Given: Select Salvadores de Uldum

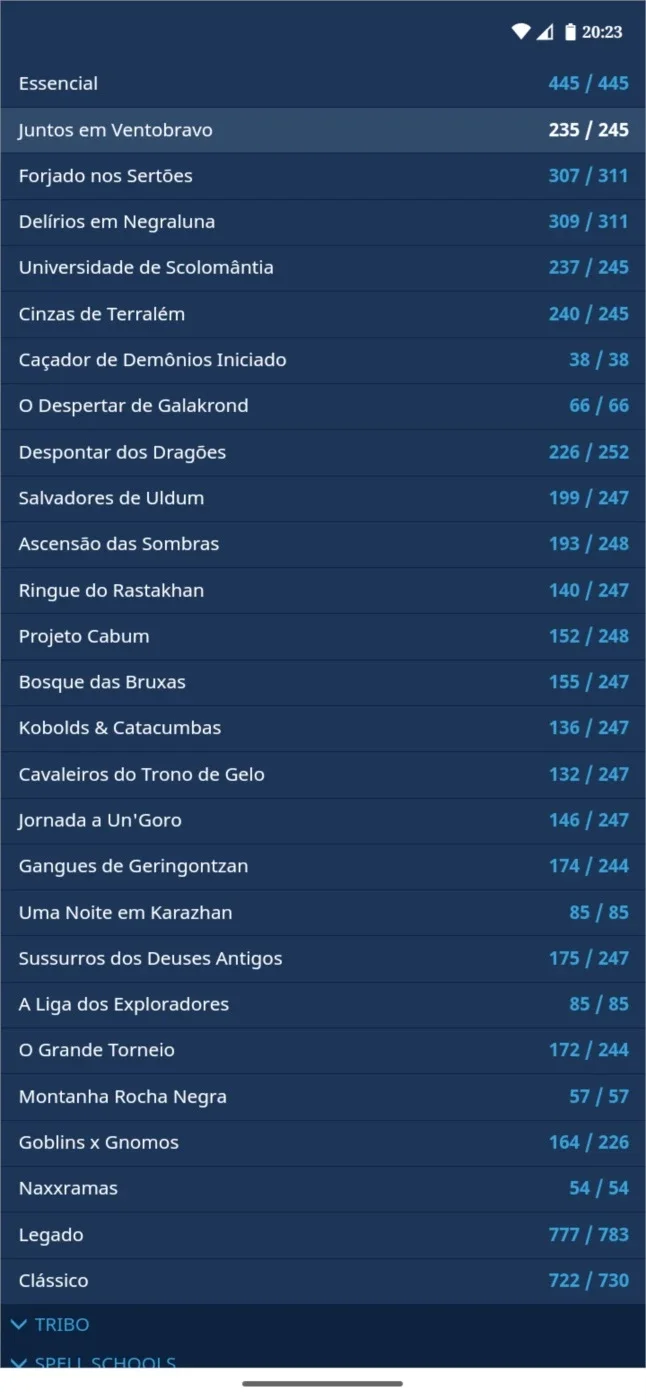Looking at the screenshot, I should click(323, 498).
